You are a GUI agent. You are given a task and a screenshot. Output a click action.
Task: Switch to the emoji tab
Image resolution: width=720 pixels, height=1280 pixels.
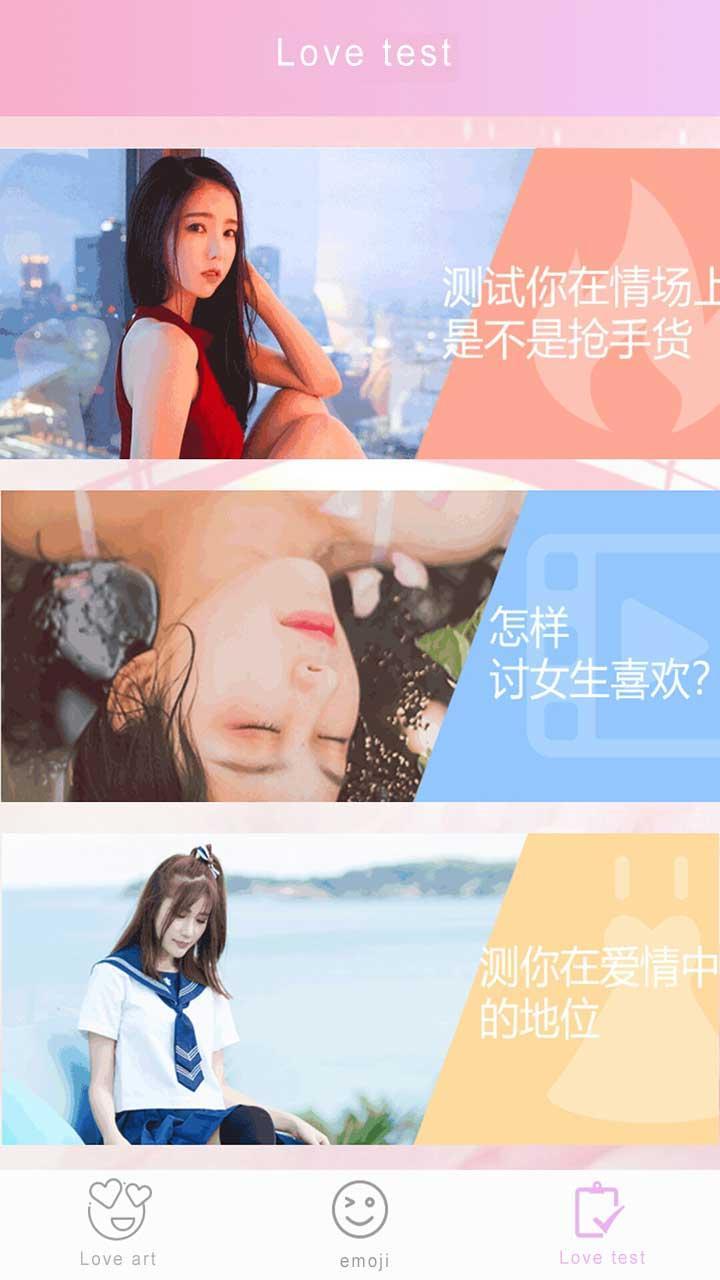pyautogui.click(x=360, y=1222)
